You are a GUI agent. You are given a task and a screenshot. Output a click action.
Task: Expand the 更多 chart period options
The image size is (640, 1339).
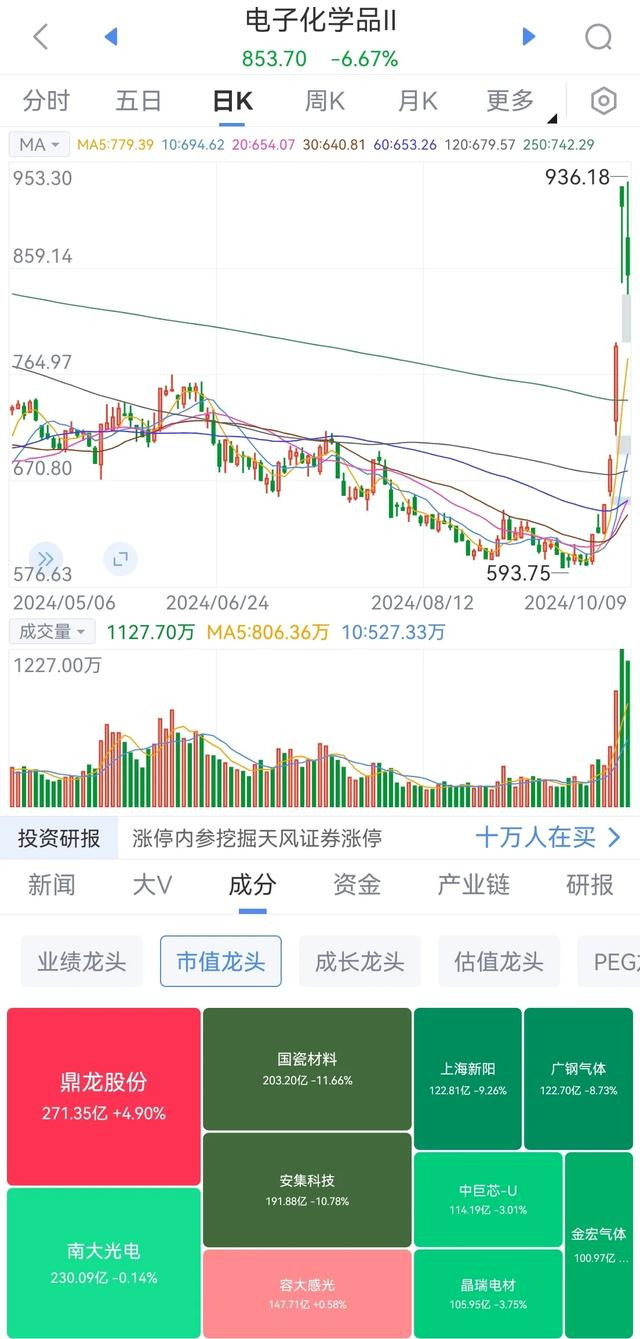coord(517,100)
